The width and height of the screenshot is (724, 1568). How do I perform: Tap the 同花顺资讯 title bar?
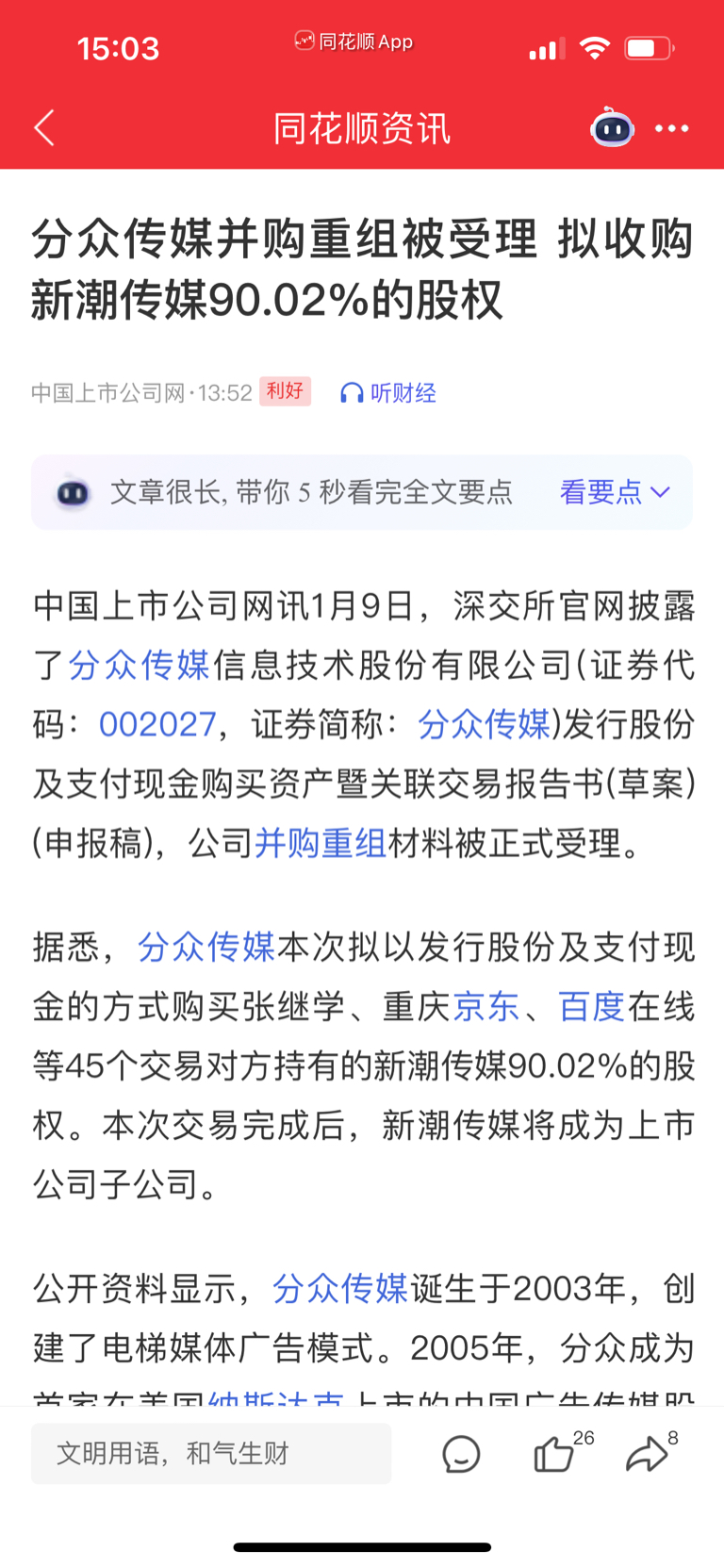click(x=362, y=128)
